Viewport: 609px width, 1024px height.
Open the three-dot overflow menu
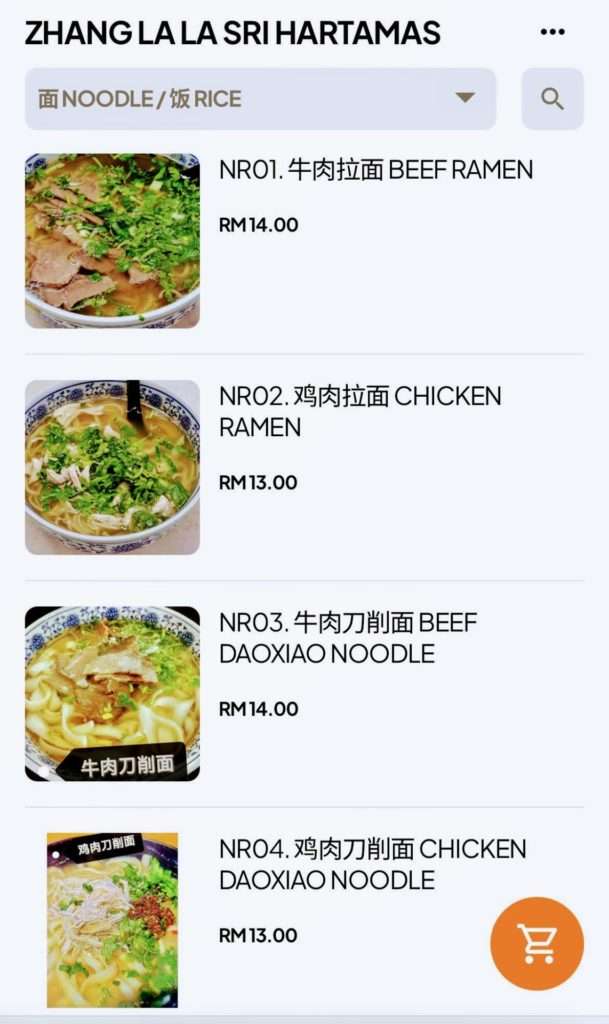552,32
